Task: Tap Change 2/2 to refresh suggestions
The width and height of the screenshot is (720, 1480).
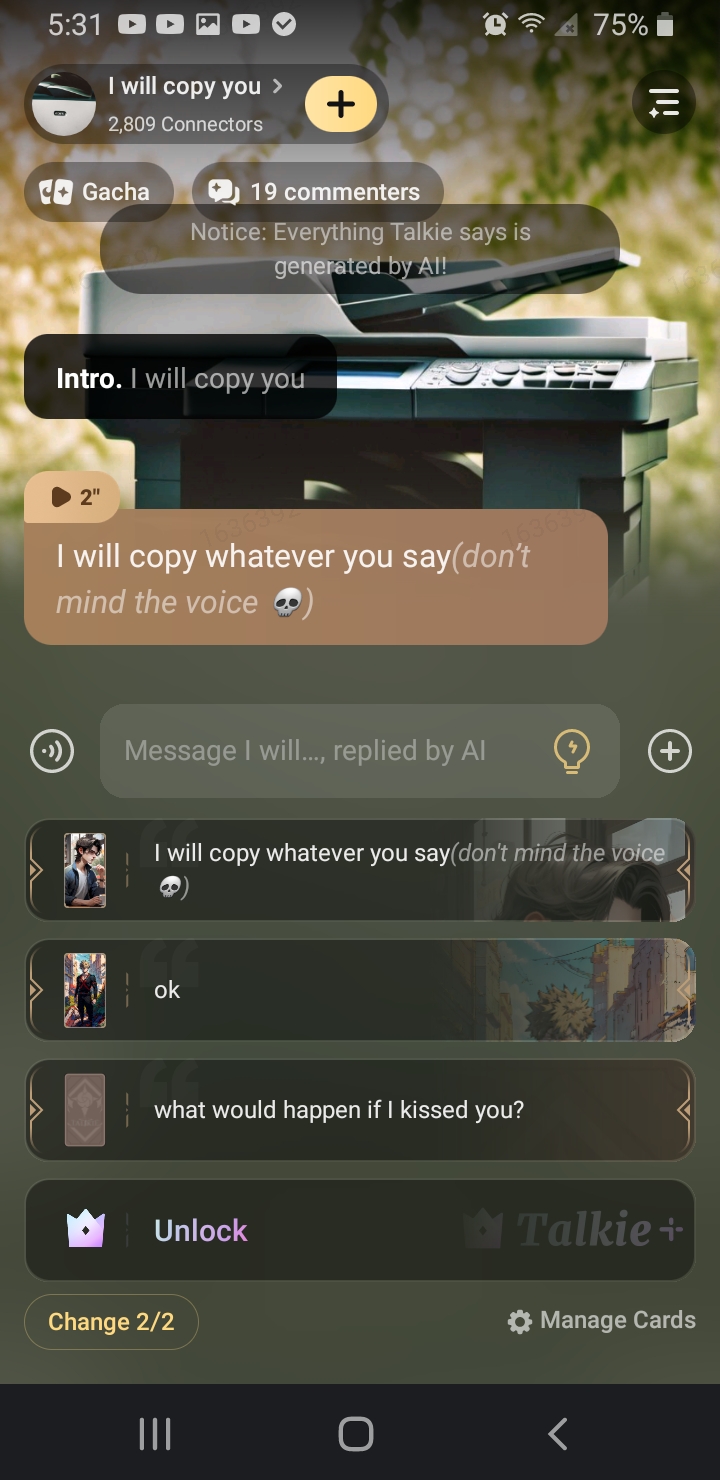Action: (x=111, y=1322)
